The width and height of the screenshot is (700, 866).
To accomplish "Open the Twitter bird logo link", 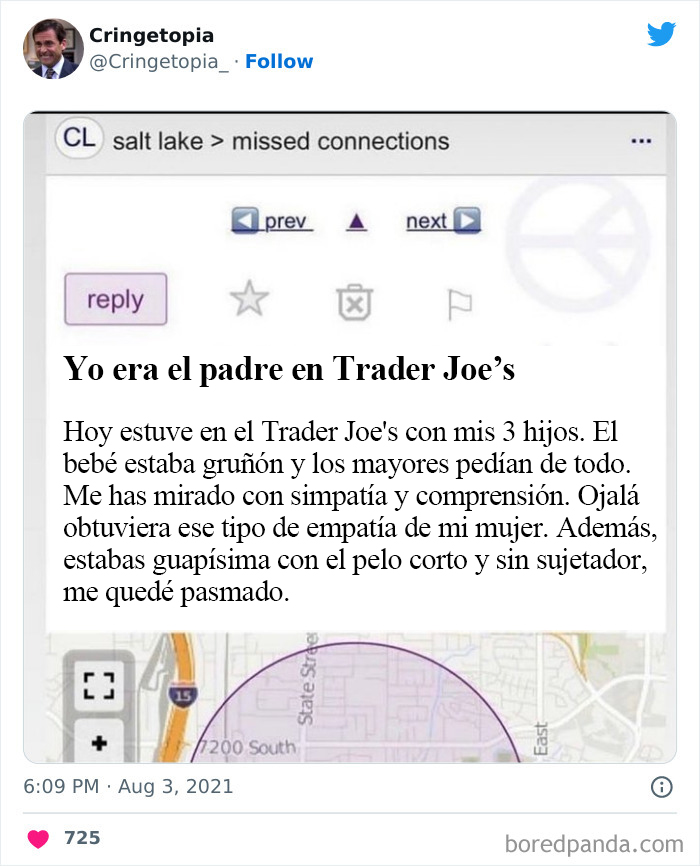I will (x=661, y=35).
